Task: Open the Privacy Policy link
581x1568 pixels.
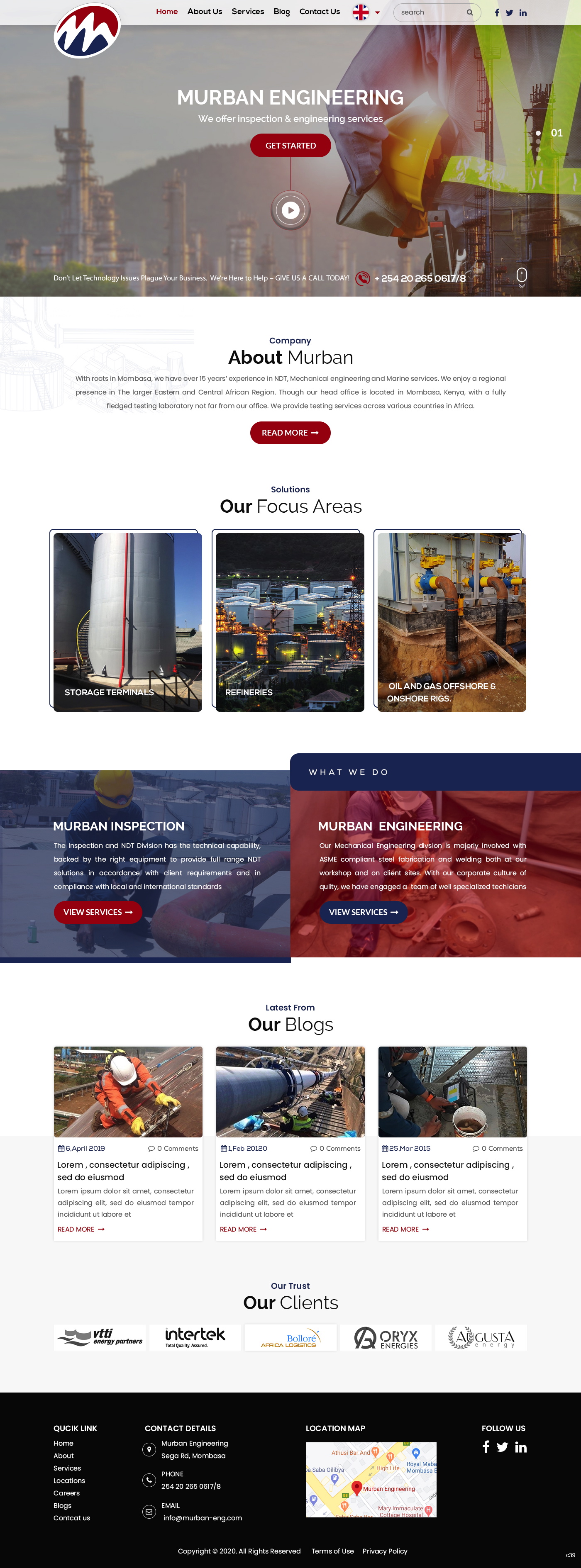Action: point(384,1551)
